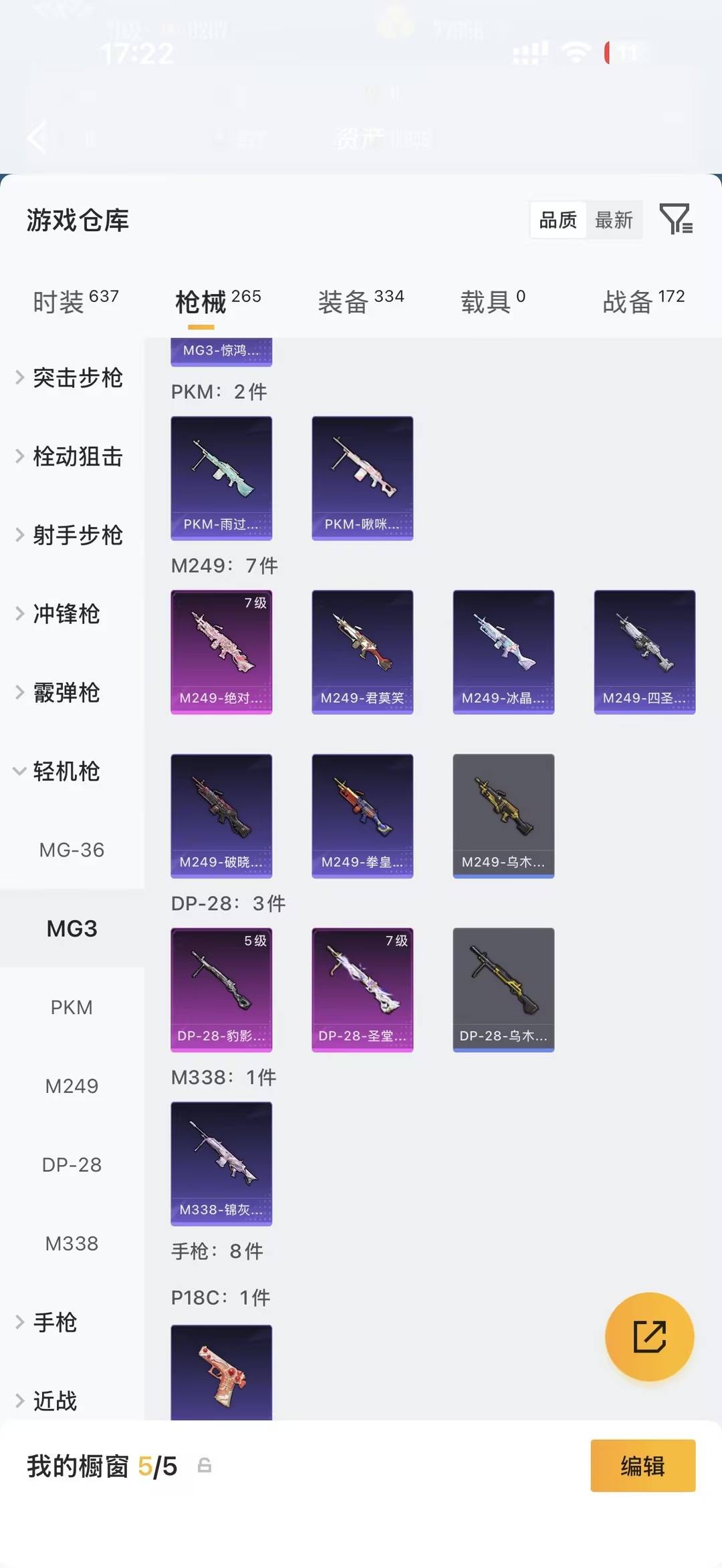Tap the yellow share floating button

[x=649, y=1336]
